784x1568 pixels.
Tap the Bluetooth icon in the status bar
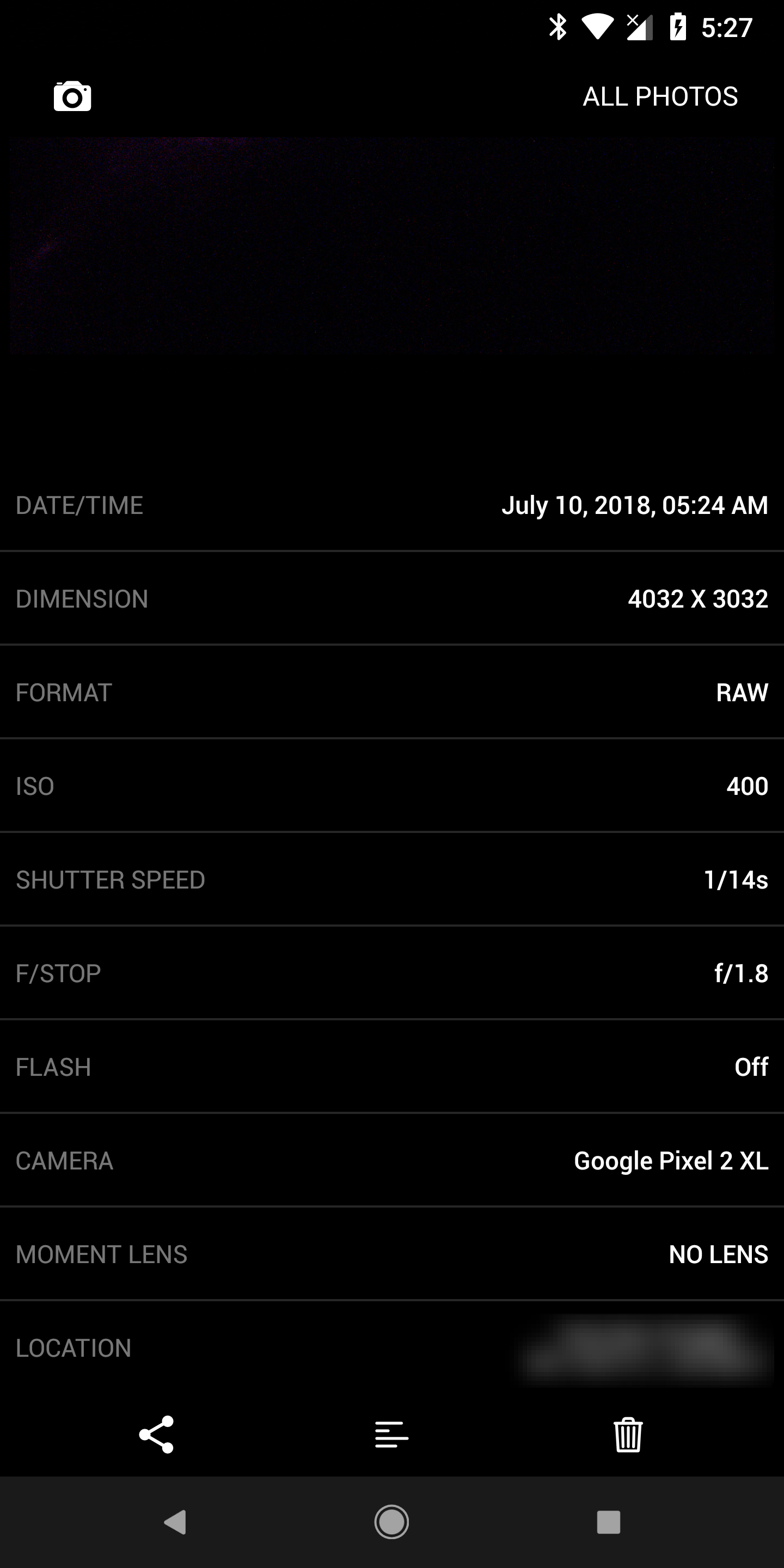558,26
